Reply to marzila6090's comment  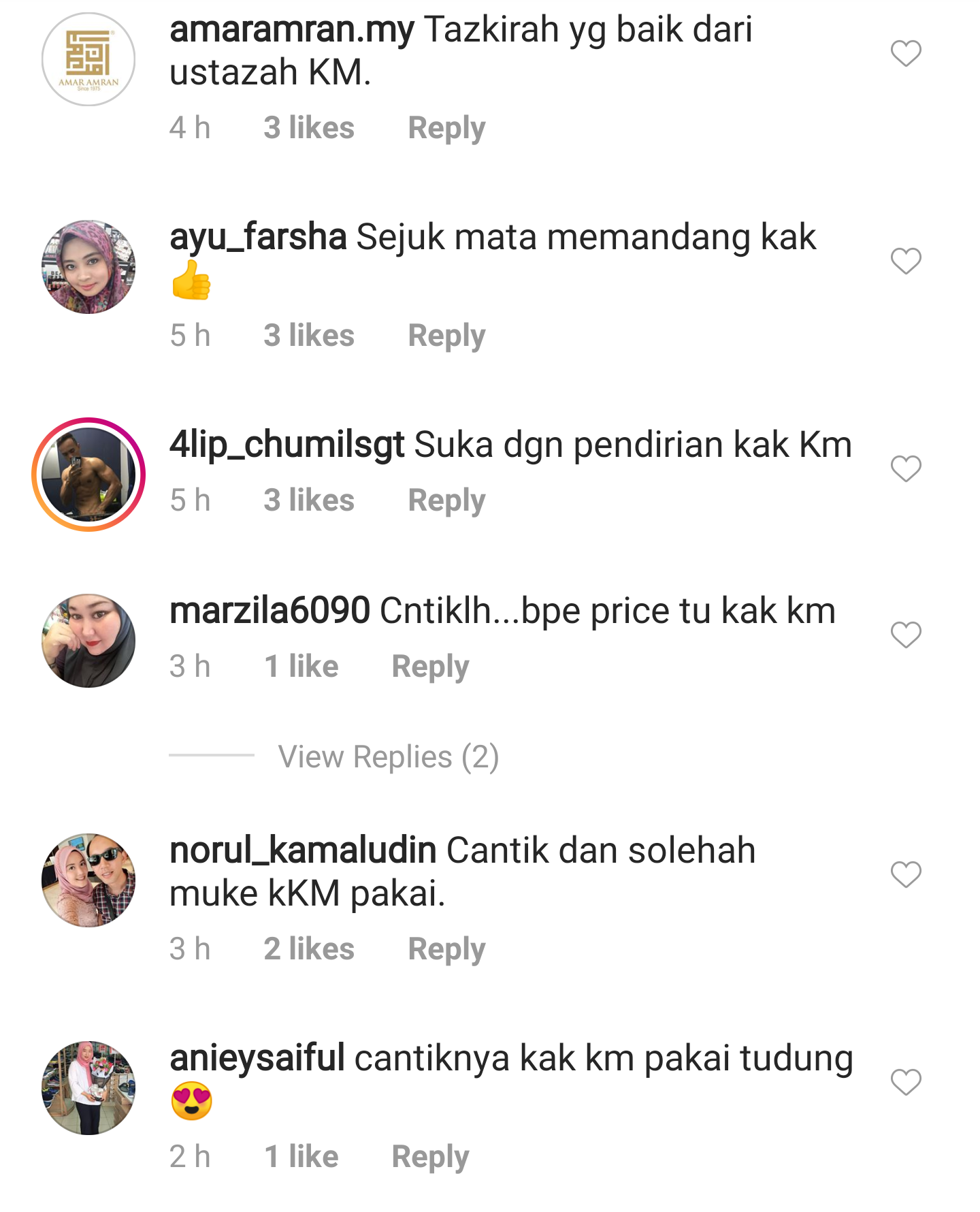[x=430, y=667]
